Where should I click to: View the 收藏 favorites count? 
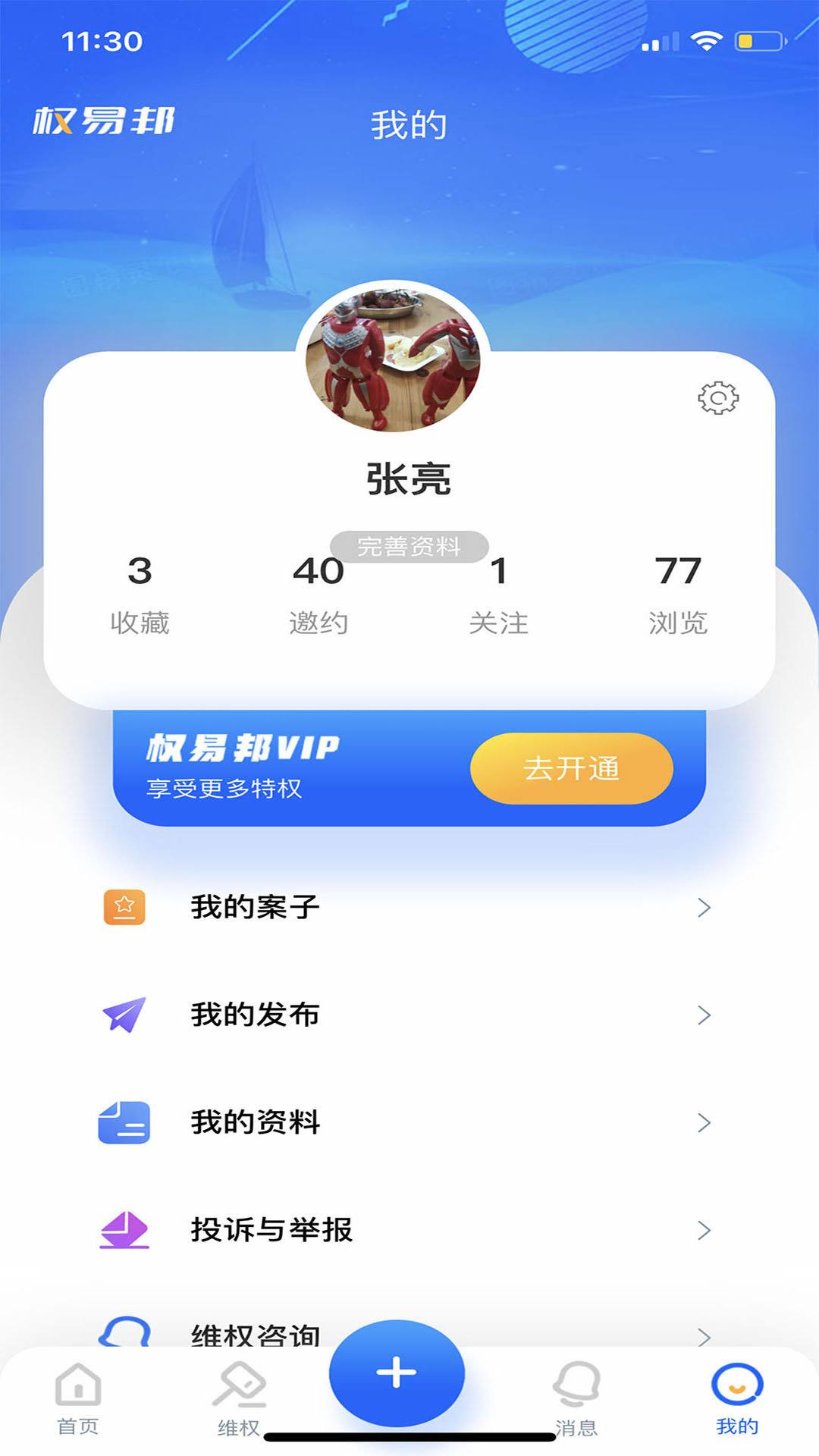point(140,594)
